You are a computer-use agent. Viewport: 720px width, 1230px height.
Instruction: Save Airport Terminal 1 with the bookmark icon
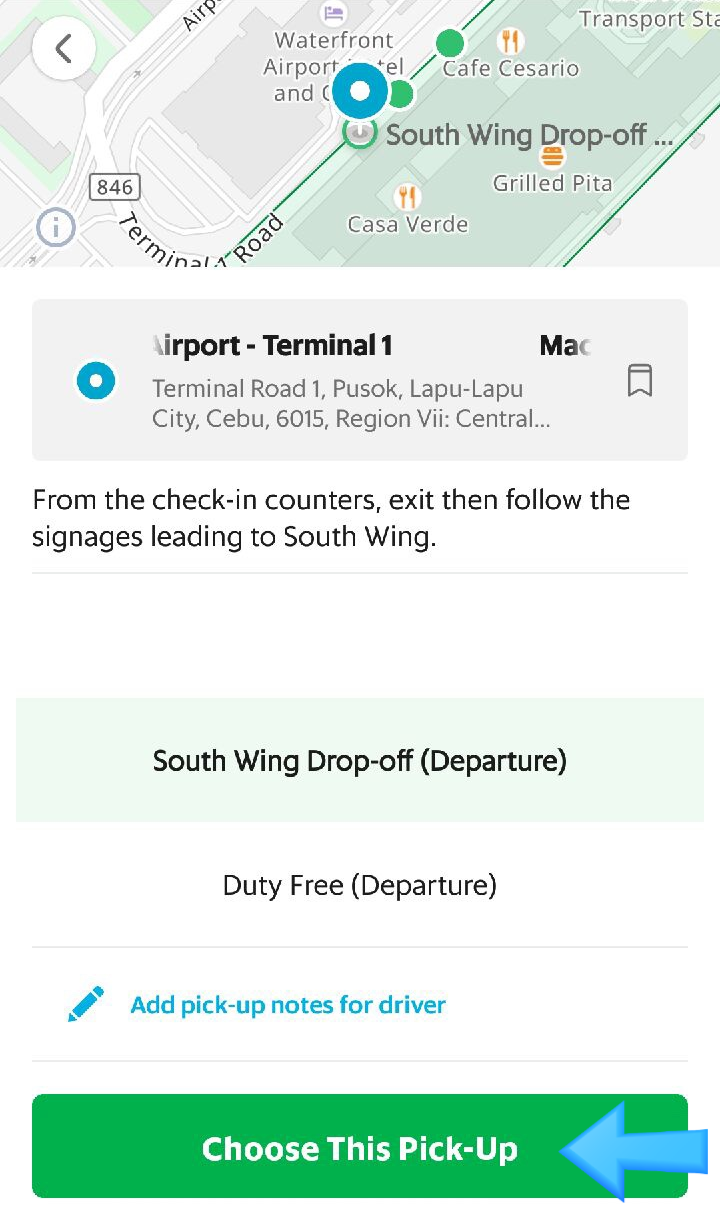pyautogui.click(x=640, y=380)
